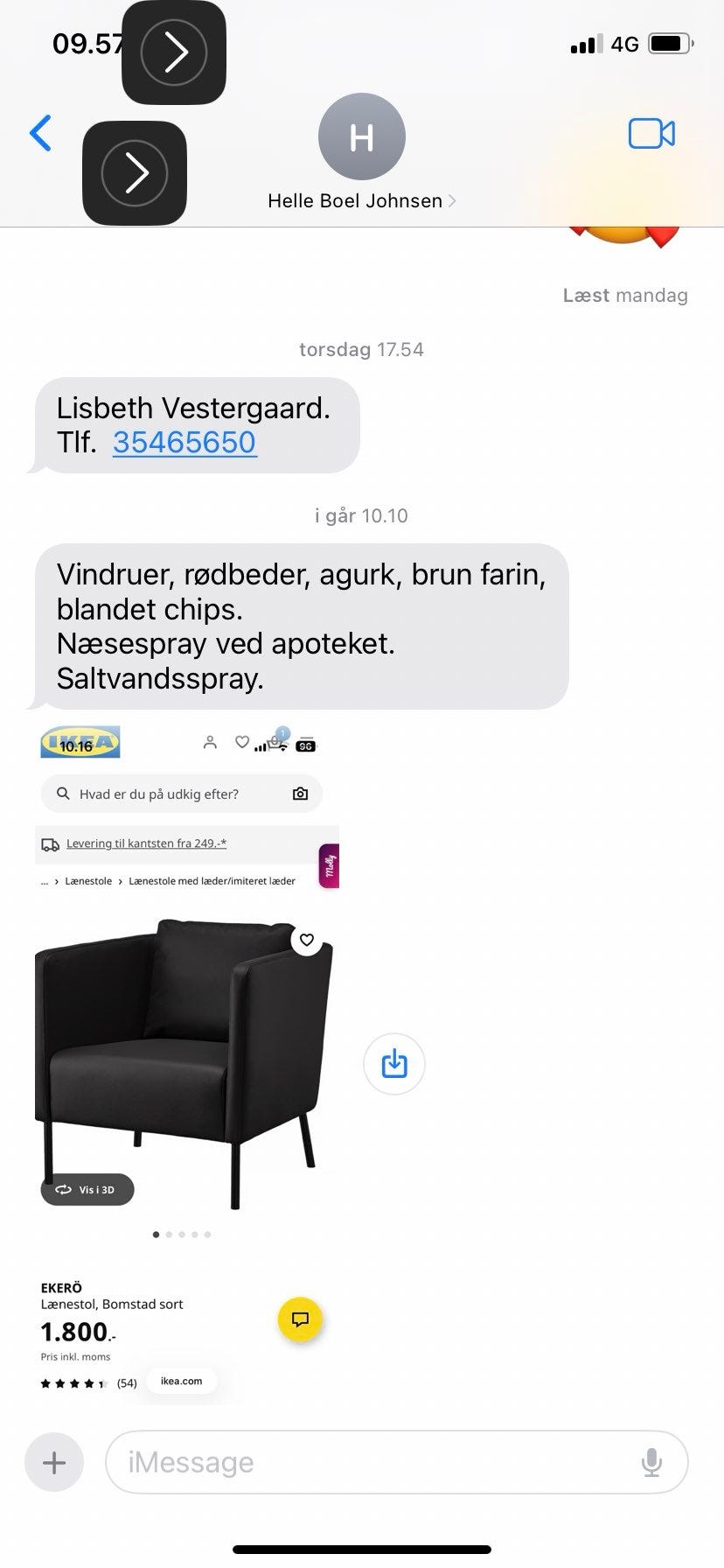This screenshot has width=724, height=1568.
Task: Open the FaceTime video call icon
Action: [651, 133]
